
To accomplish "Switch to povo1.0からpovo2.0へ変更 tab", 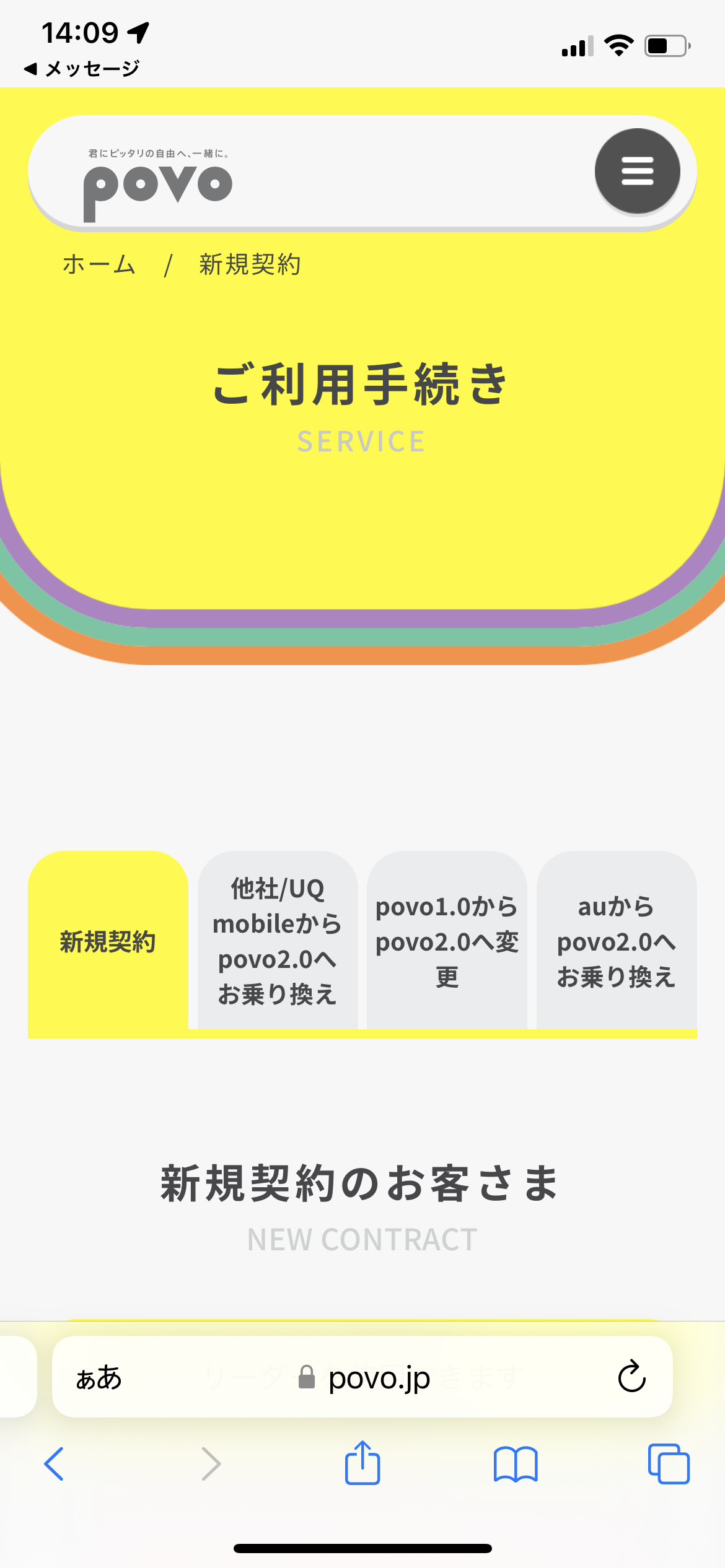I will [x=447, y=941].
